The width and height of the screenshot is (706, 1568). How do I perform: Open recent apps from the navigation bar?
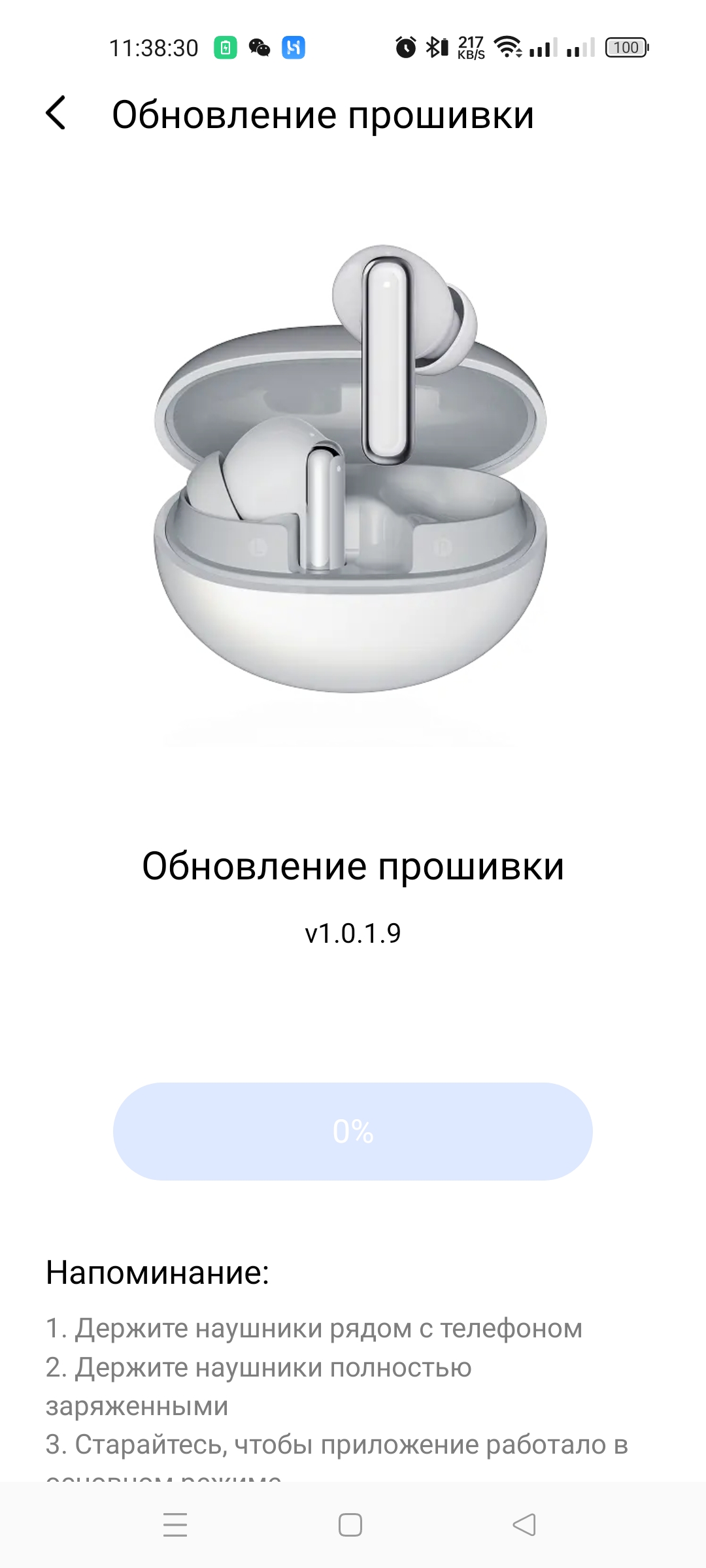(175, 1524)
